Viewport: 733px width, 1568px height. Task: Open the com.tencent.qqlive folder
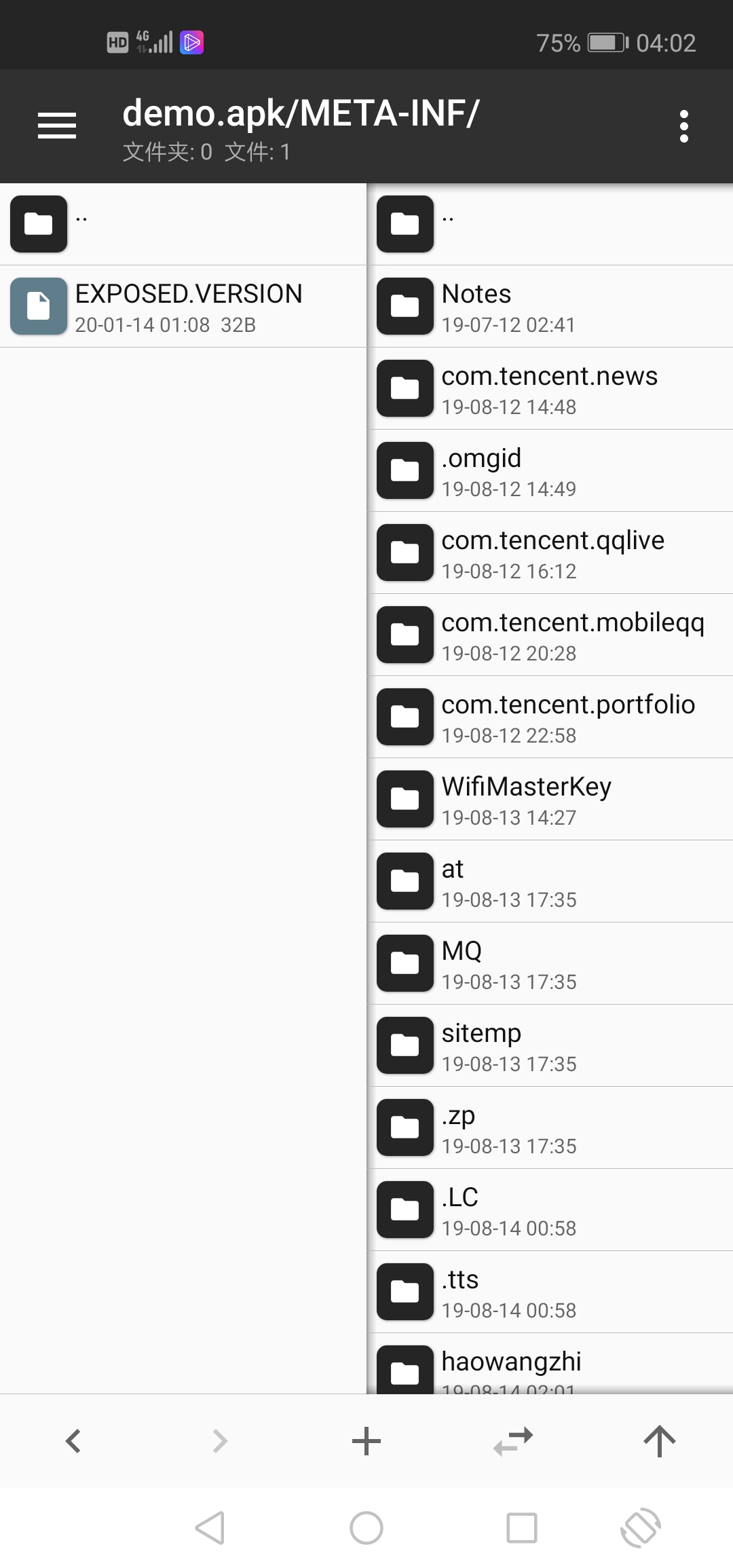[550, 553]
